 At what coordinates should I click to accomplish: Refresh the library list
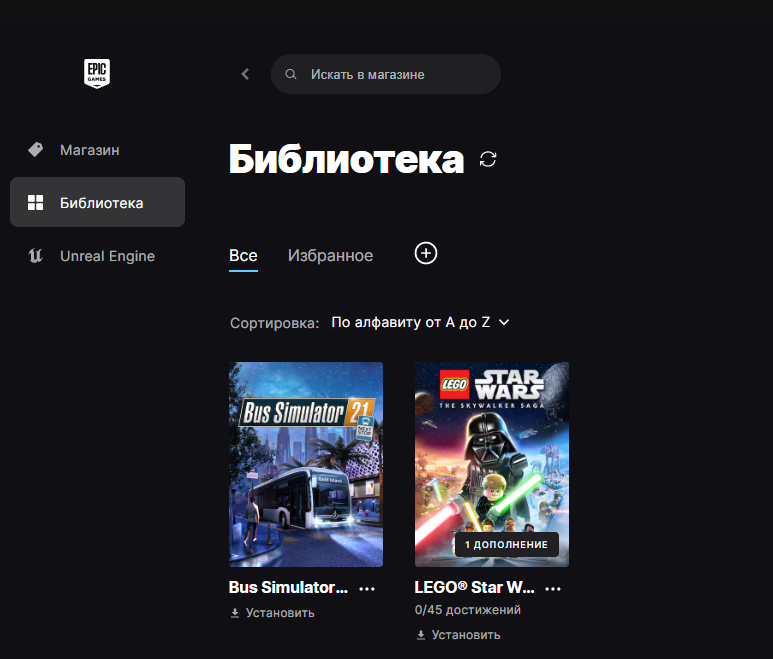click(x=488, y=159)
